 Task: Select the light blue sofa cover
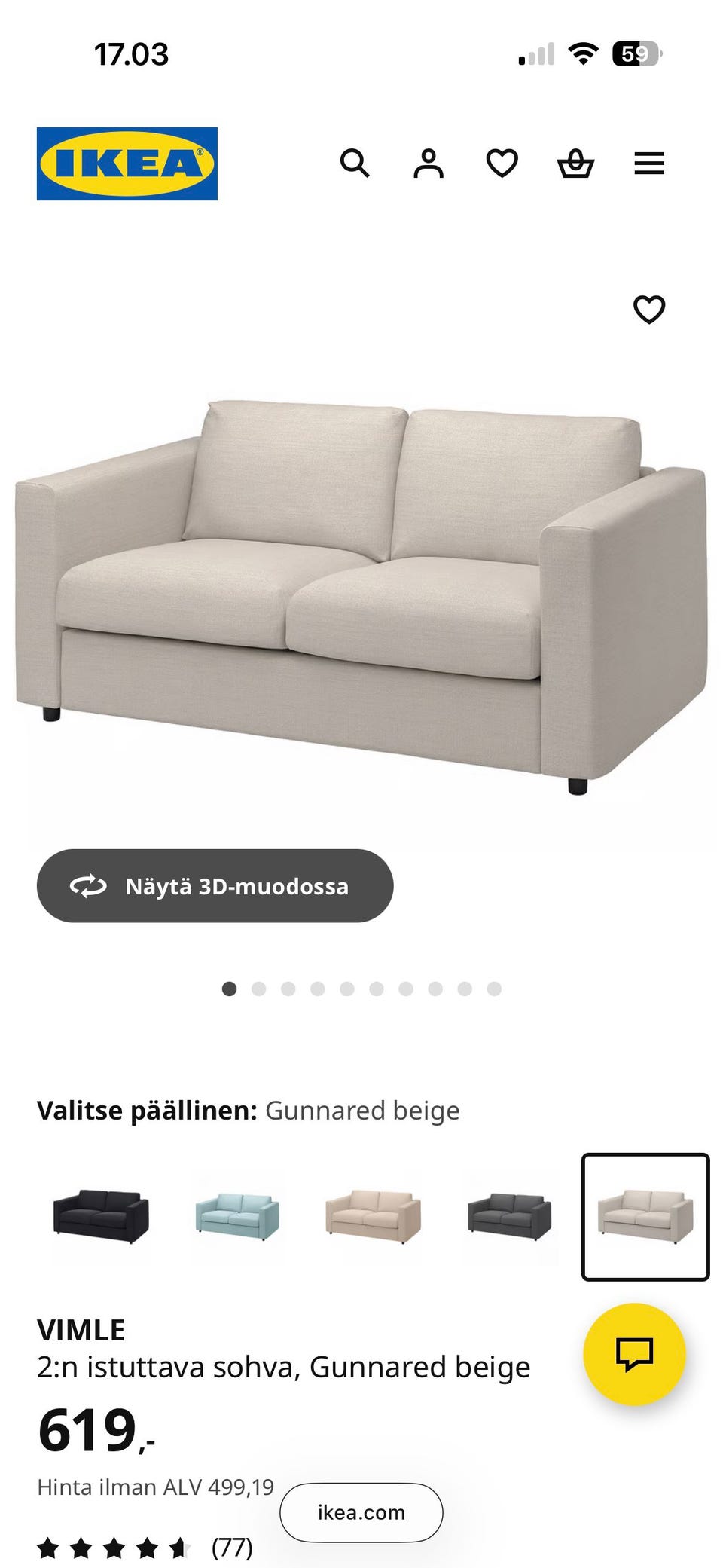pyautogui.click(x=237, y=1216)
